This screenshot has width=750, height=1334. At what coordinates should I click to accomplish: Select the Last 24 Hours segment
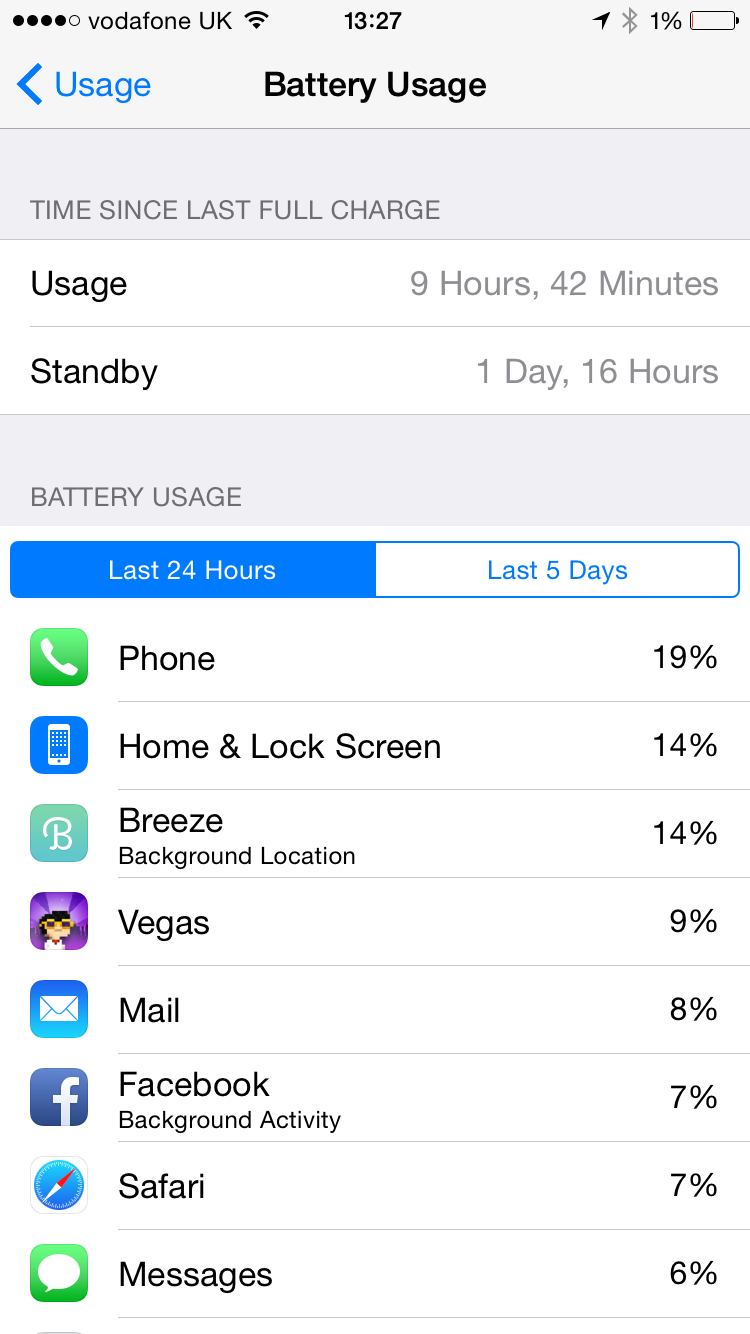(193, 570)
